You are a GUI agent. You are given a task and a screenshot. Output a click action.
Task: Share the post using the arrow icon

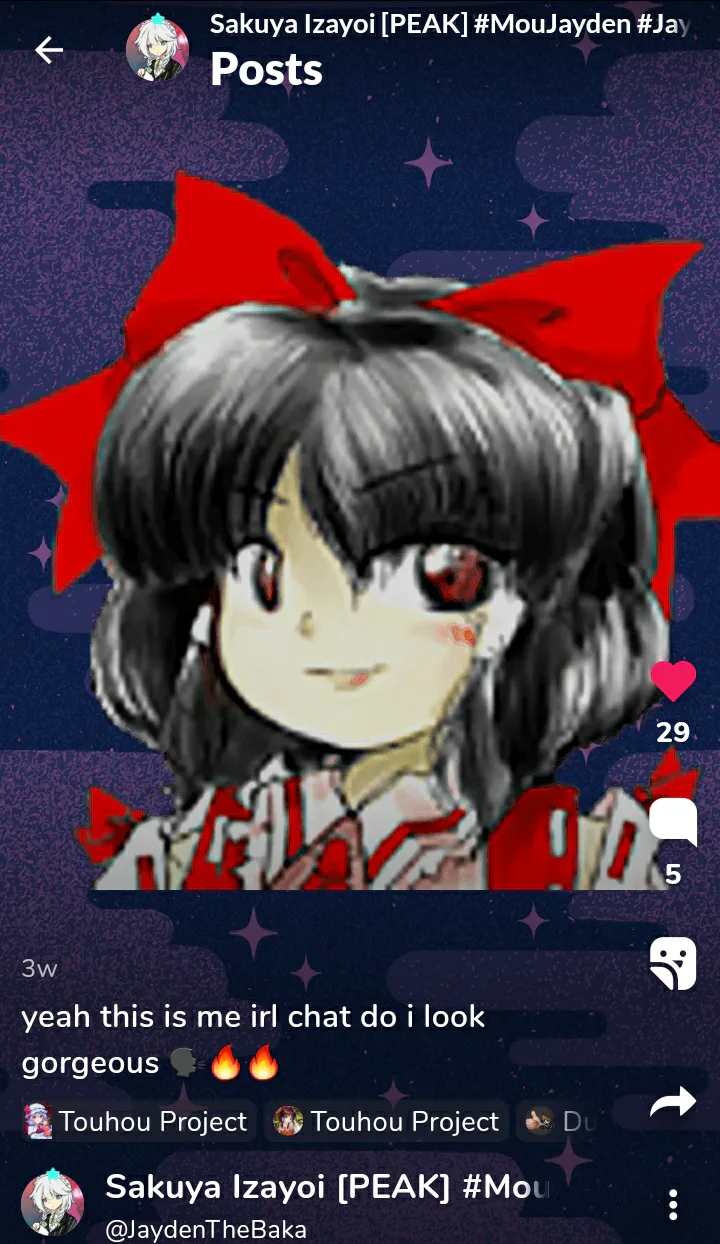pyautogui.click(x=673, y=1102)
